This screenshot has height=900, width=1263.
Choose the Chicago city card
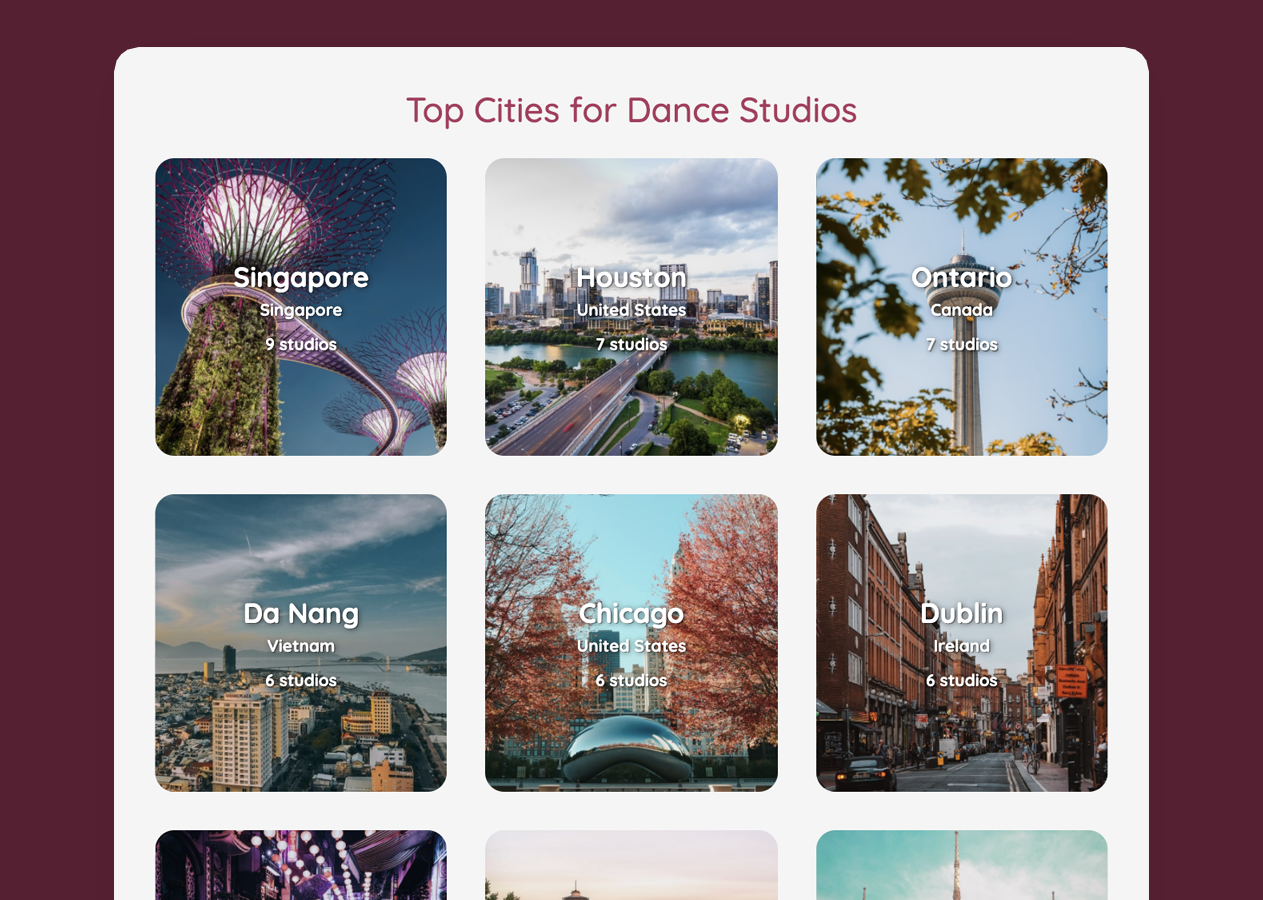[631, 643]
